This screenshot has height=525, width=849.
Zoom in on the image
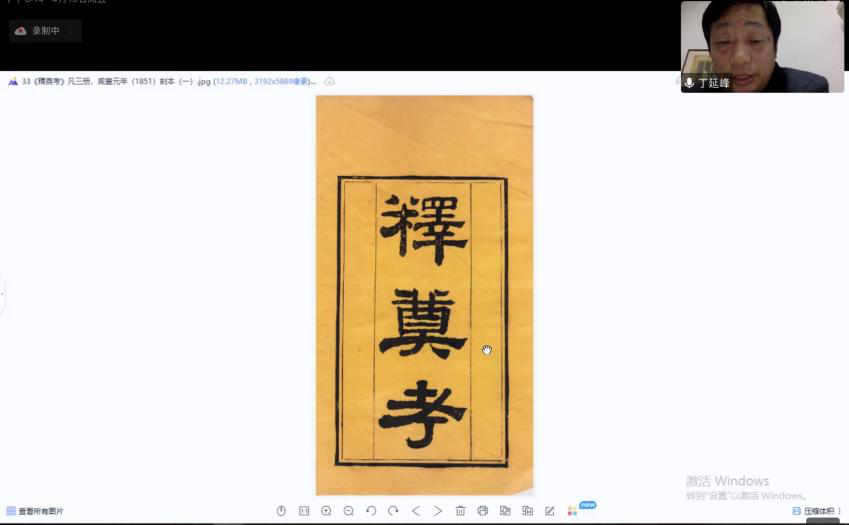pyautogui.click(x=326, y=511)
